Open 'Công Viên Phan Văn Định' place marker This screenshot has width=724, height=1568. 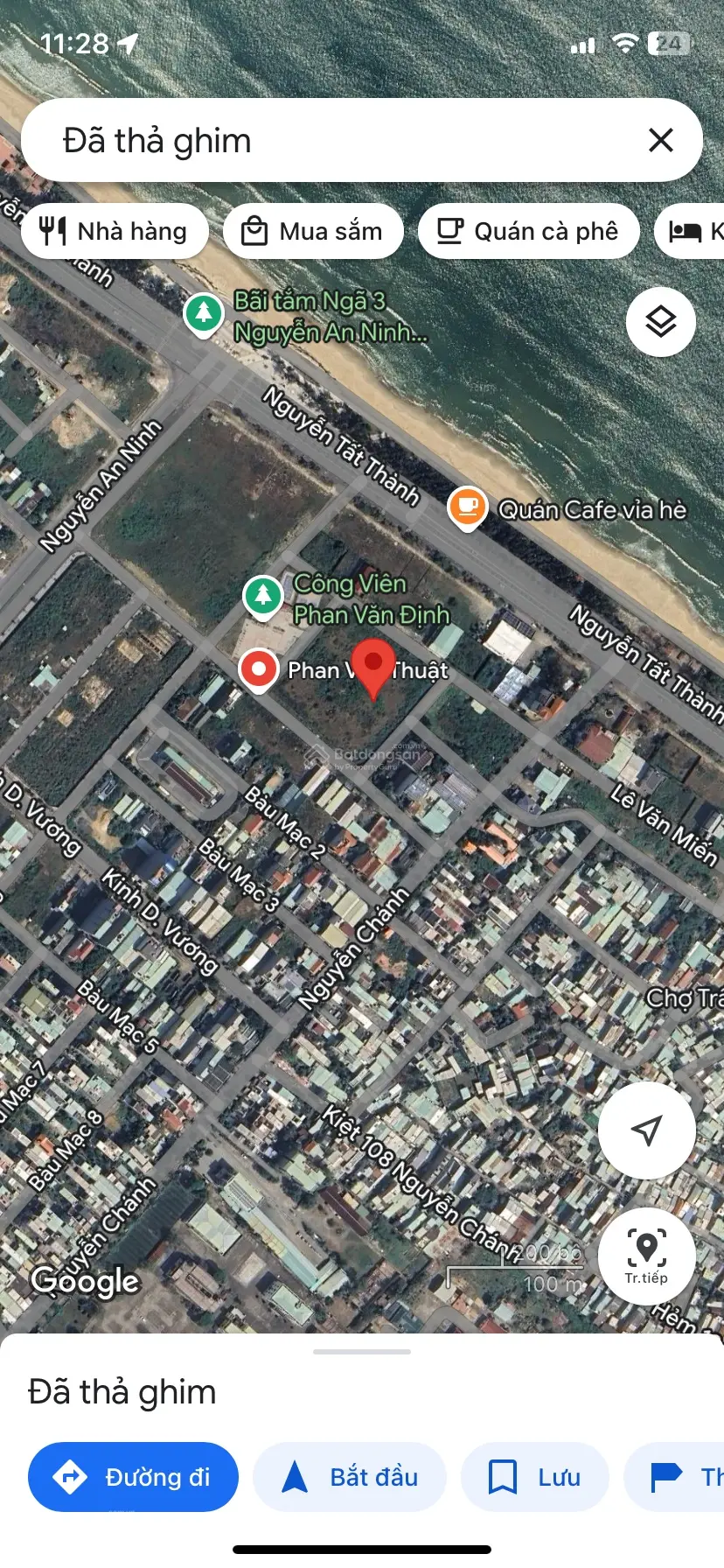(262, 597)
